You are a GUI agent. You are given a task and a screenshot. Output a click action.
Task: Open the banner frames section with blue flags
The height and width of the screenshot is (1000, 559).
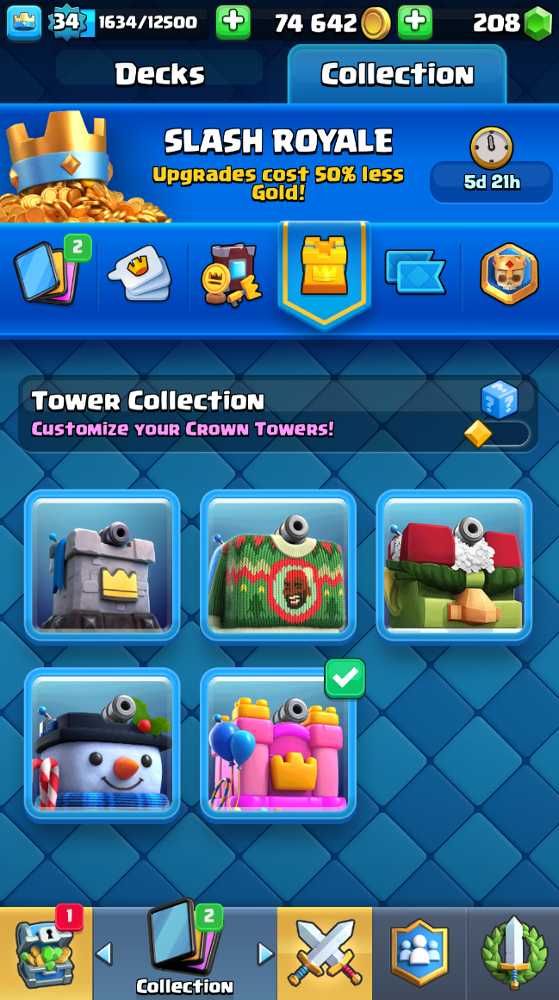click(x=415, y=273)
